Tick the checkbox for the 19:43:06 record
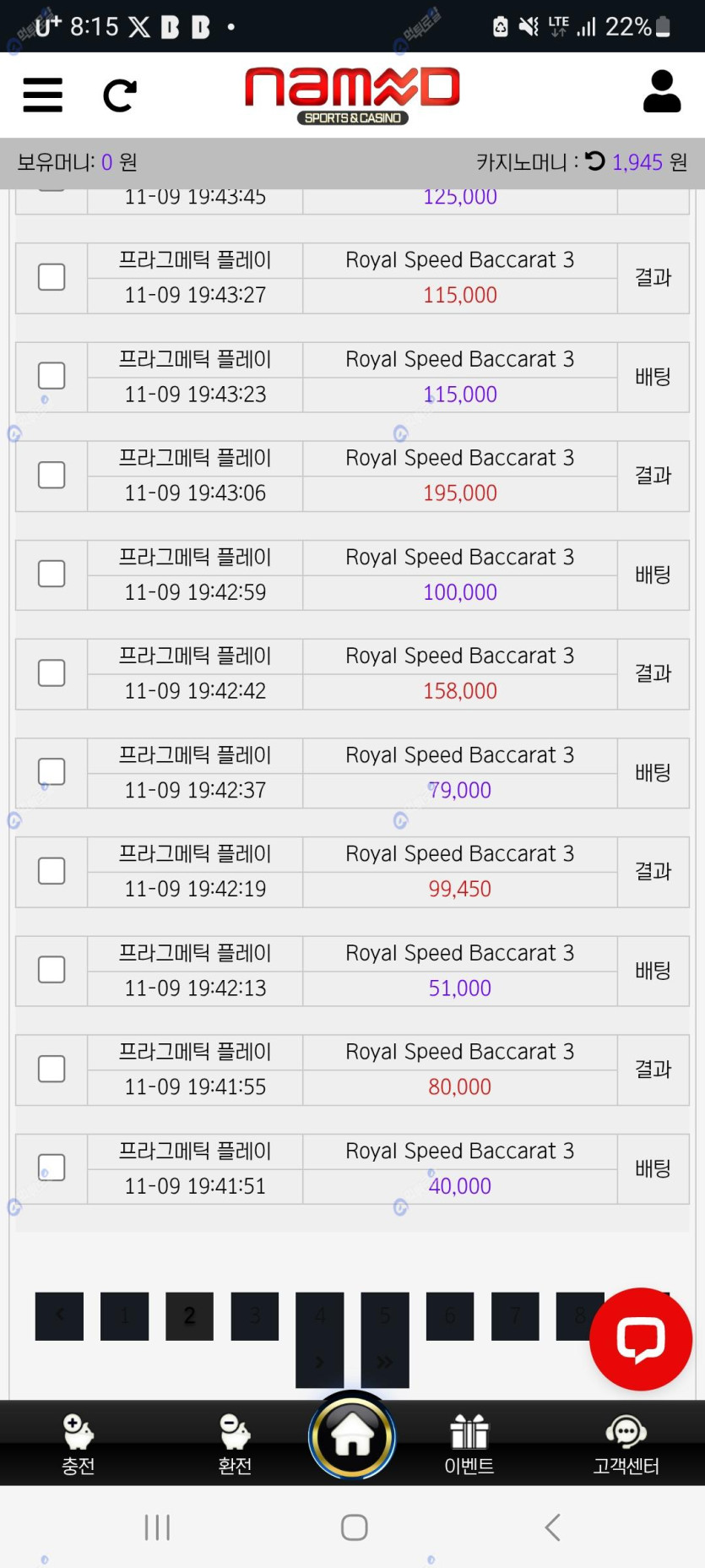705x1568 pixels. click(x=52, y=475)
